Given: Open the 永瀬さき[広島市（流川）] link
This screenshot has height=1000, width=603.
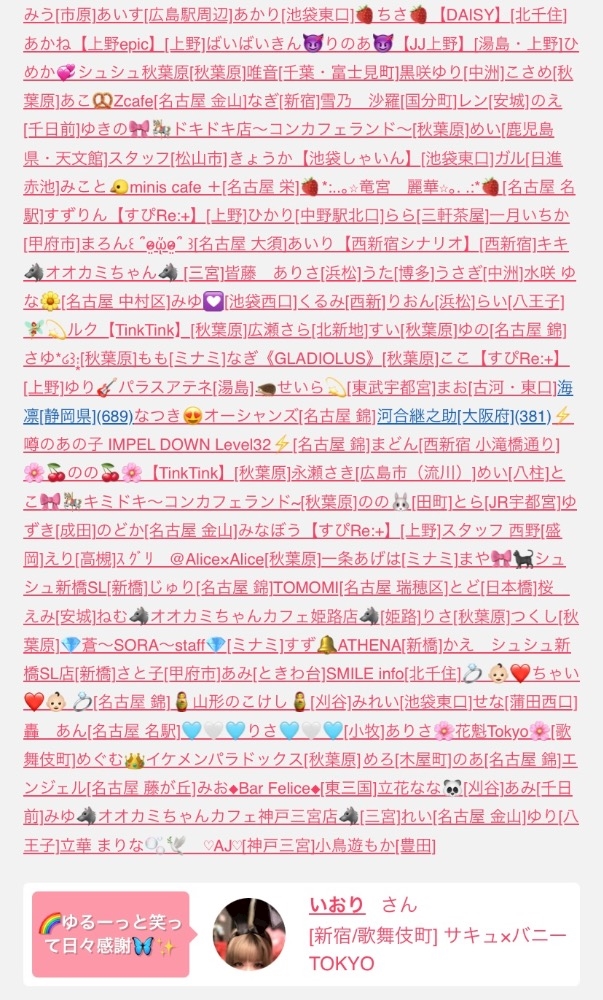Looking at the screenshot, I should (384, 473).
